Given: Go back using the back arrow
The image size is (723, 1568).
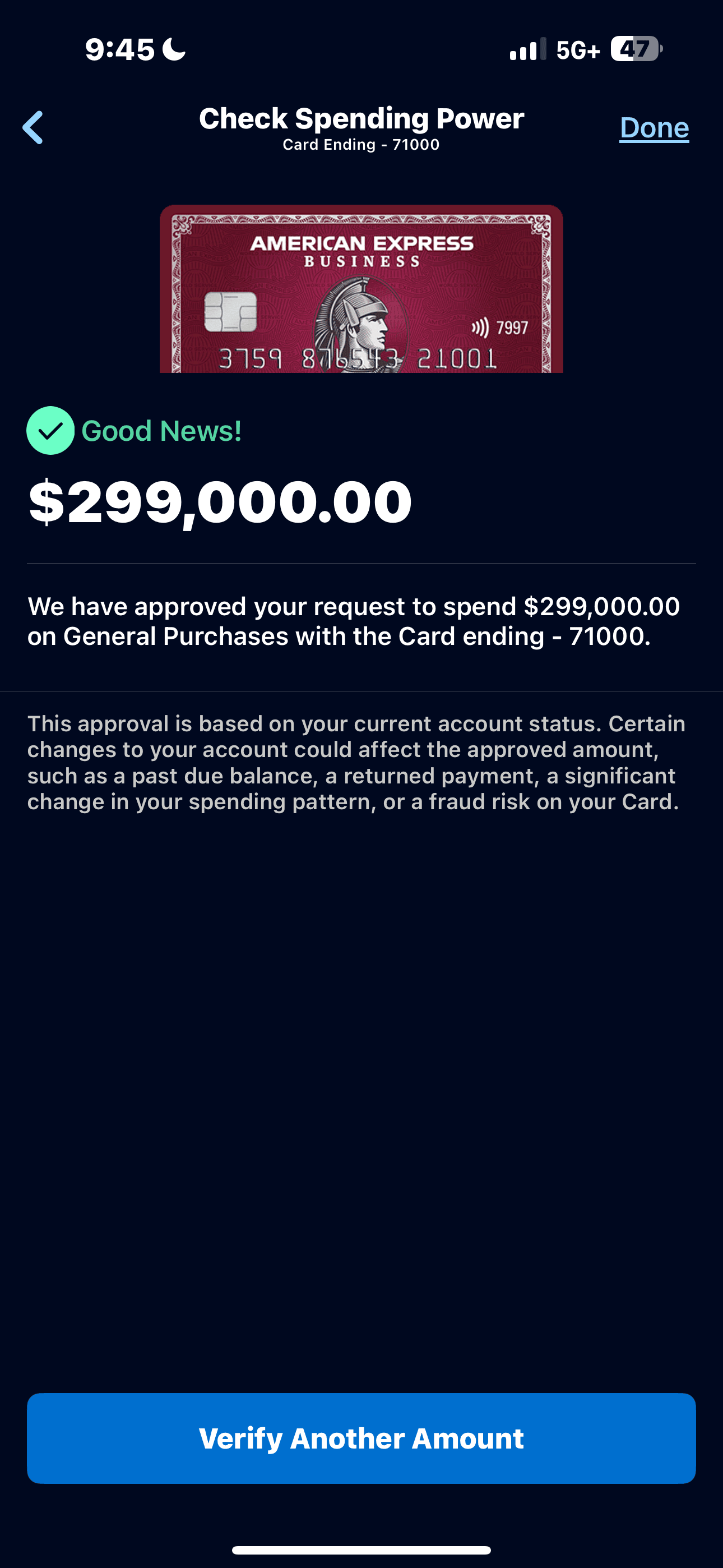Looking at the screenshot, I should (x=33, y=128).
